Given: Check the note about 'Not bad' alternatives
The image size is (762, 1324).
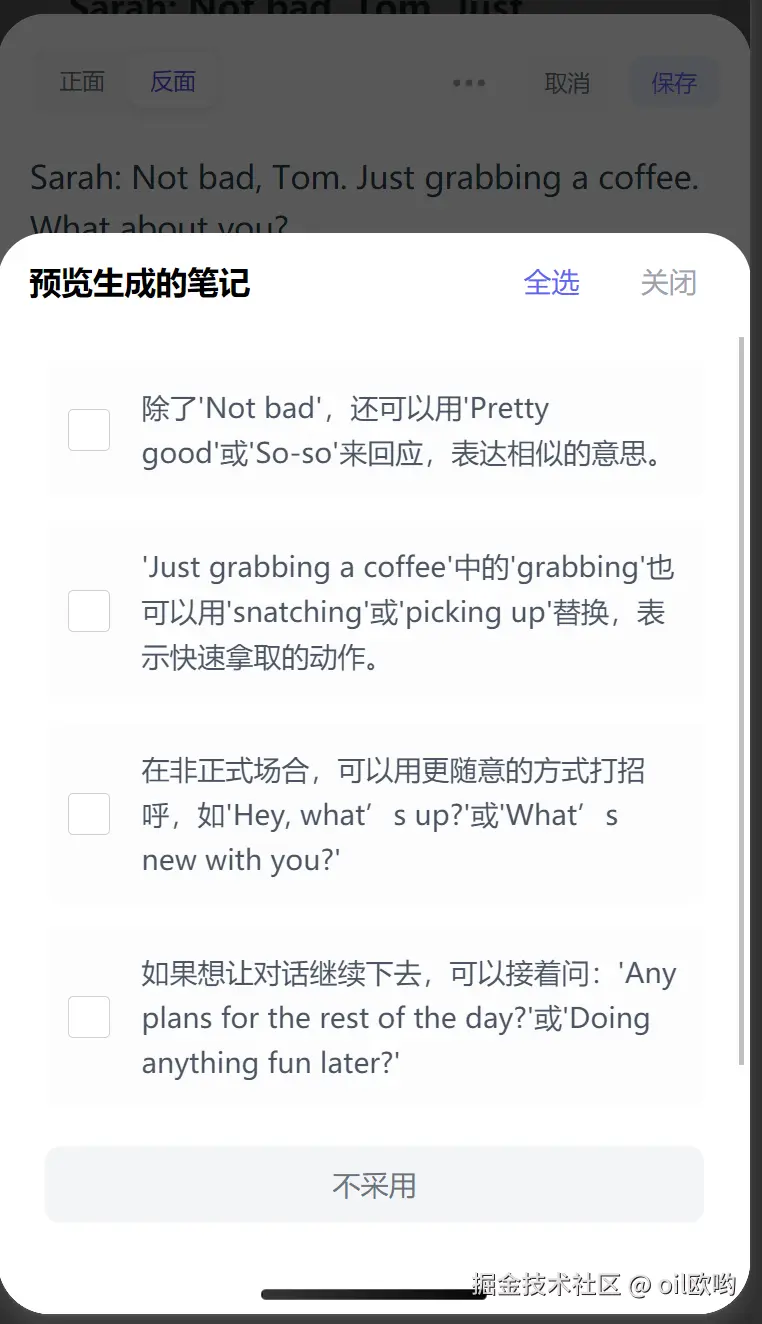Looking at the screenshot, I should 89,430.
